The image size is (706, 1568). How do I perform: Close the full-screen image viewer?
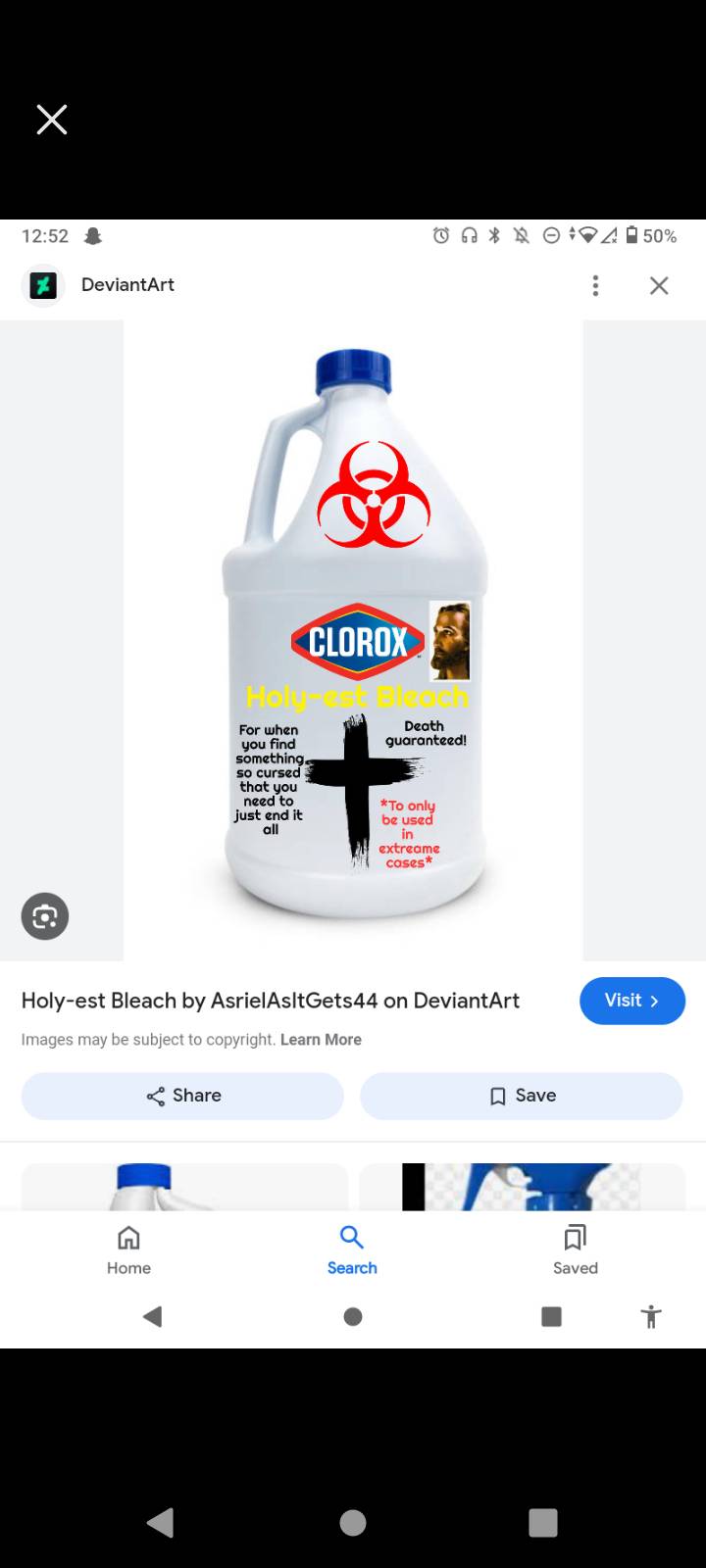(52, 120)
